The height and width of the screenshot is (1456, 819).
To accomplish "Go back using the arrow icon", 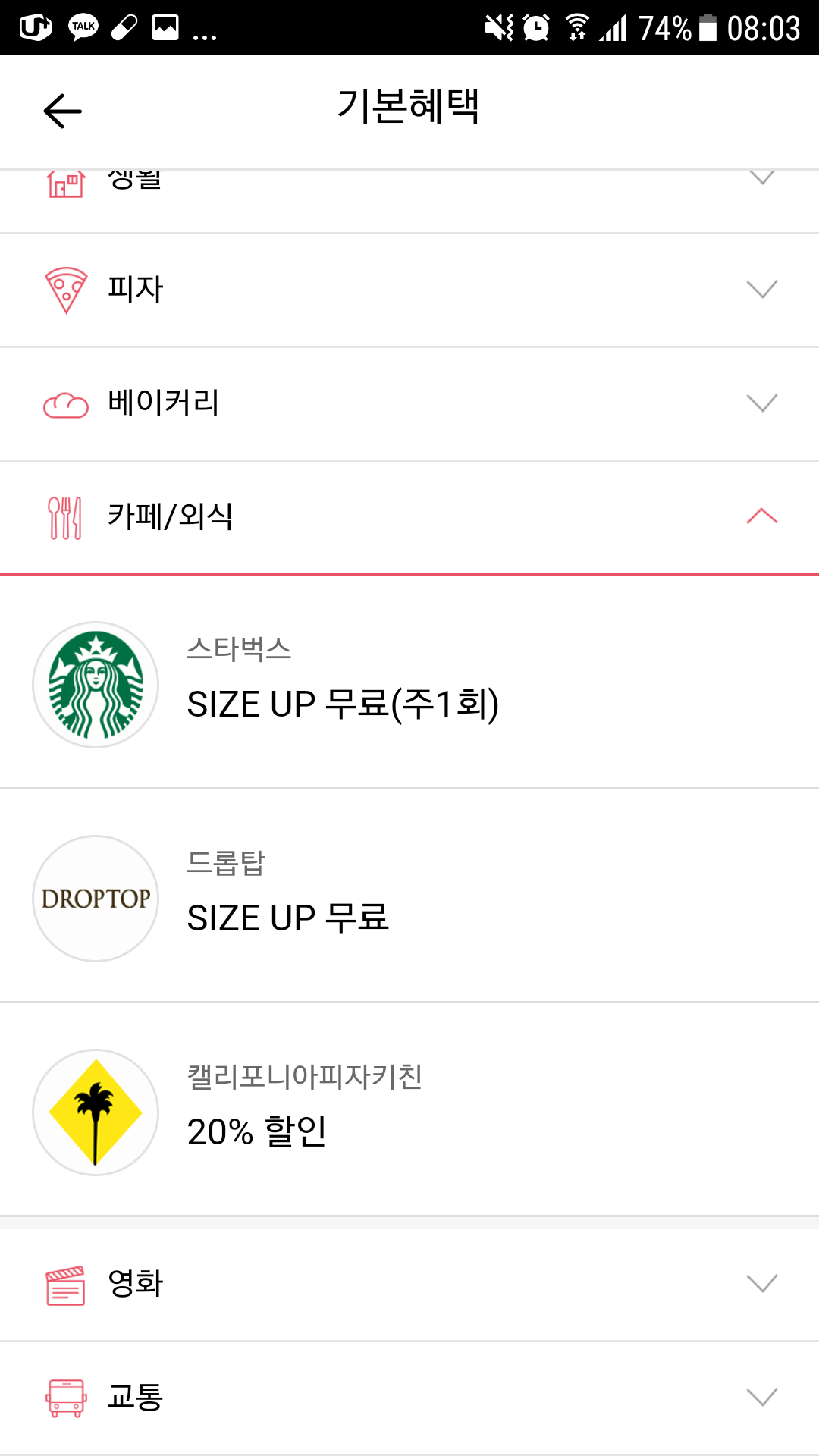I will click(63, 111).
